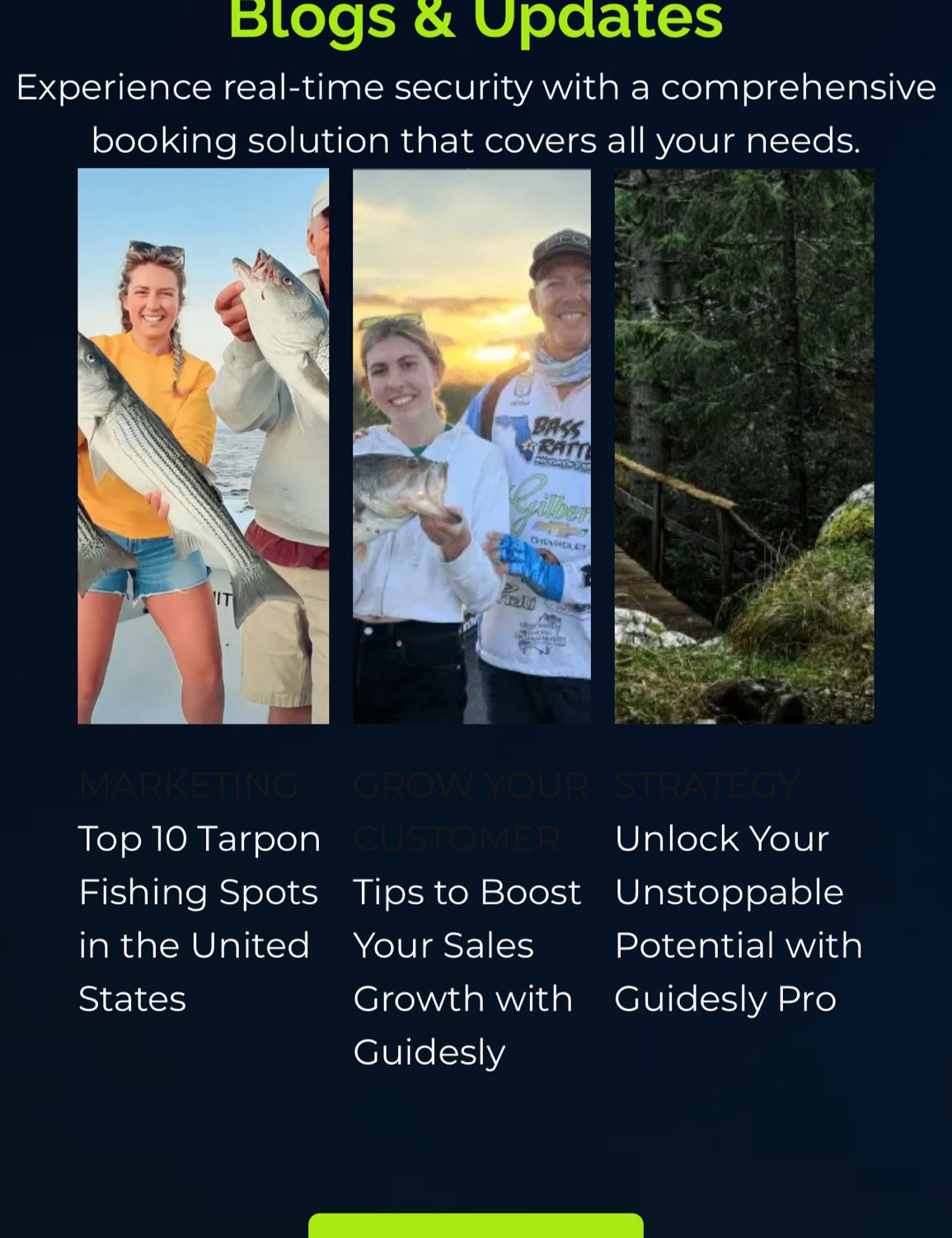Tap the green button below the blogs
Image resolution: width=952 pixels, height=1238 pixels.
(476, 1226)
